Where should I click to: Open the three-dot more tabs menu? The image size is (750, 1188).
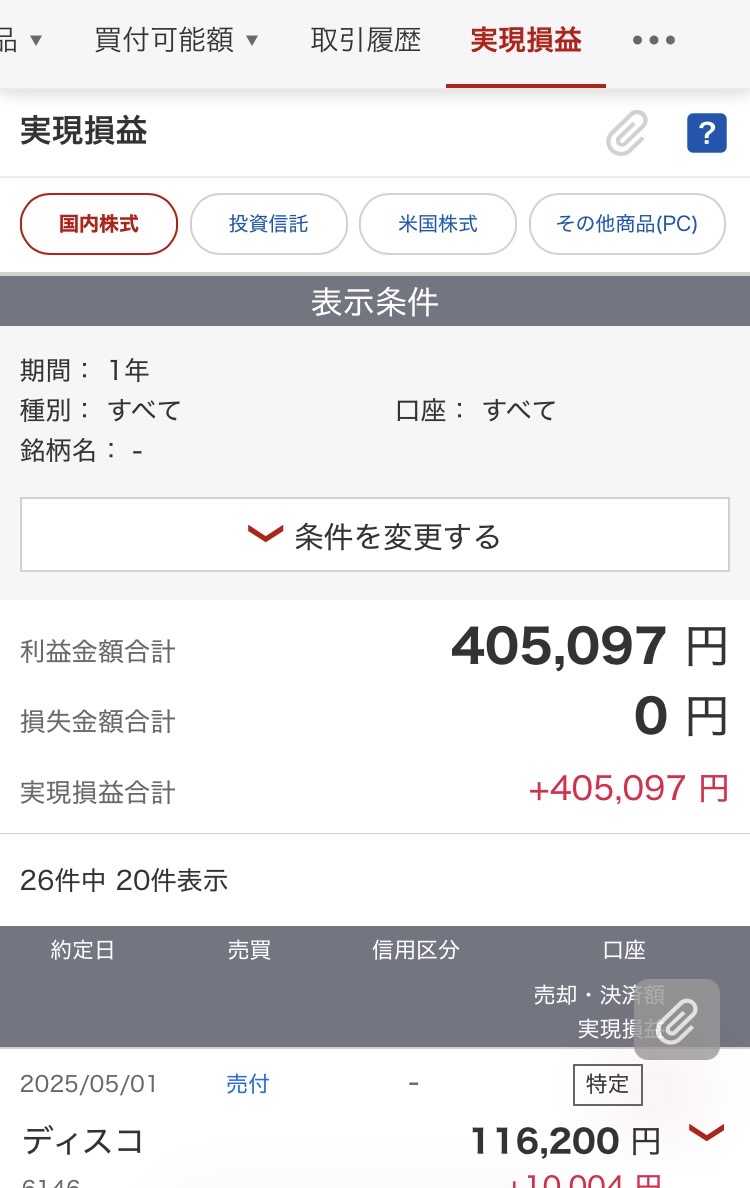(654, 40)
